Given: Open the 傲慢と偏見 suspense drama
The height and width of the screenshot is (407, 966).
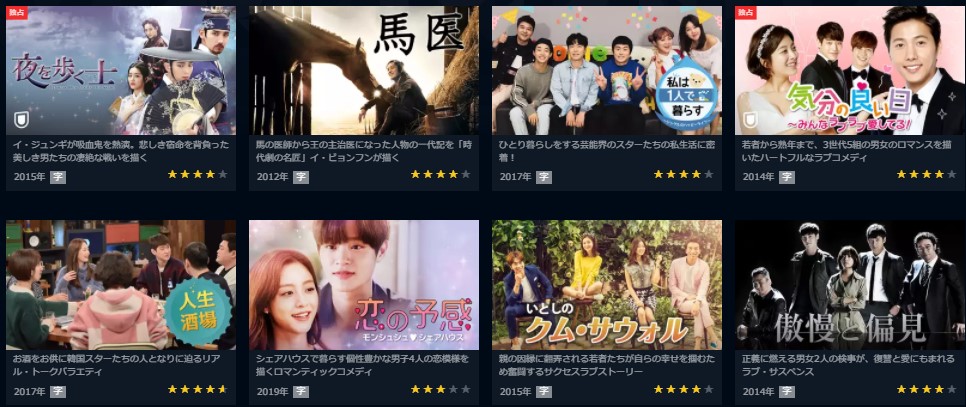Looking at the screenshot, I should (849, 285).
